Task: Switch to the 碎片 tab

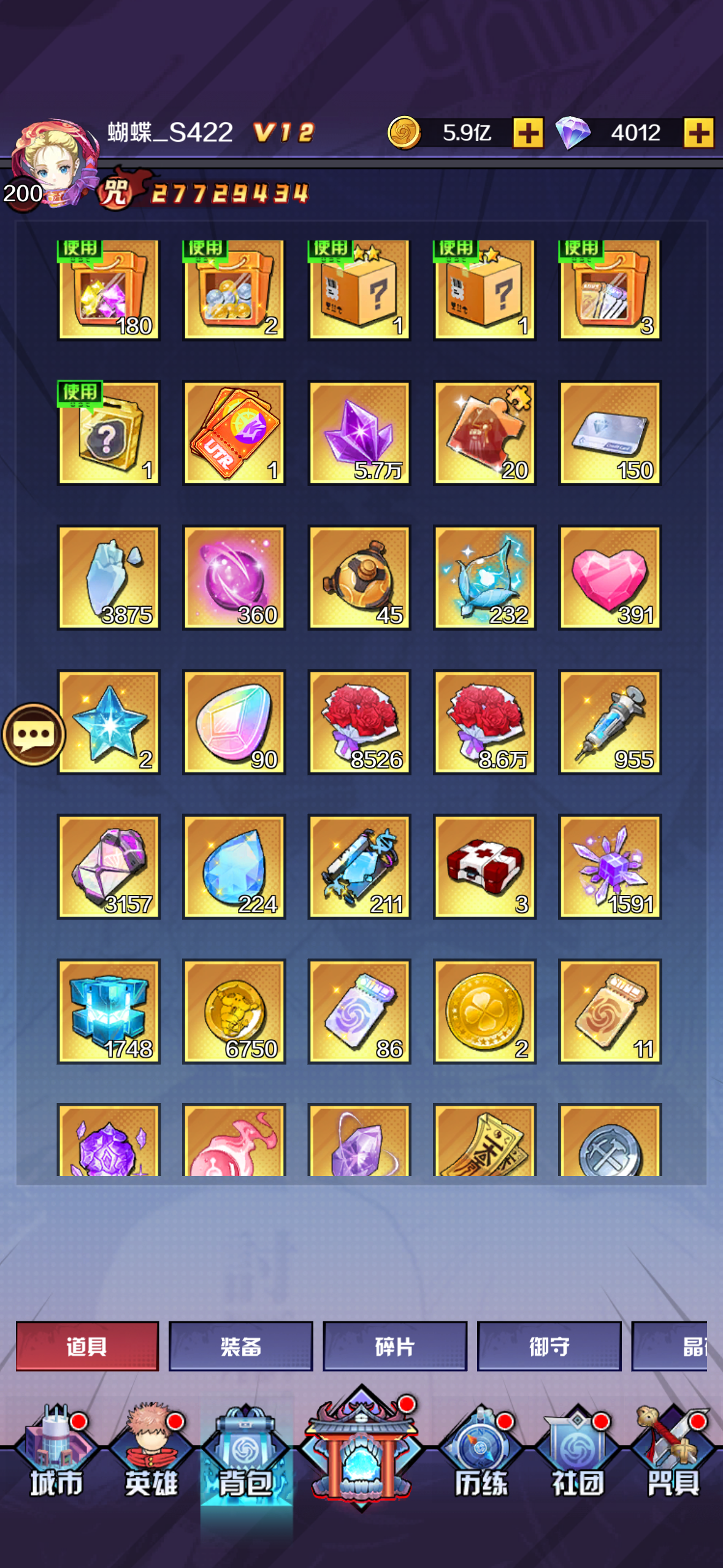Action: point(395,1346)
